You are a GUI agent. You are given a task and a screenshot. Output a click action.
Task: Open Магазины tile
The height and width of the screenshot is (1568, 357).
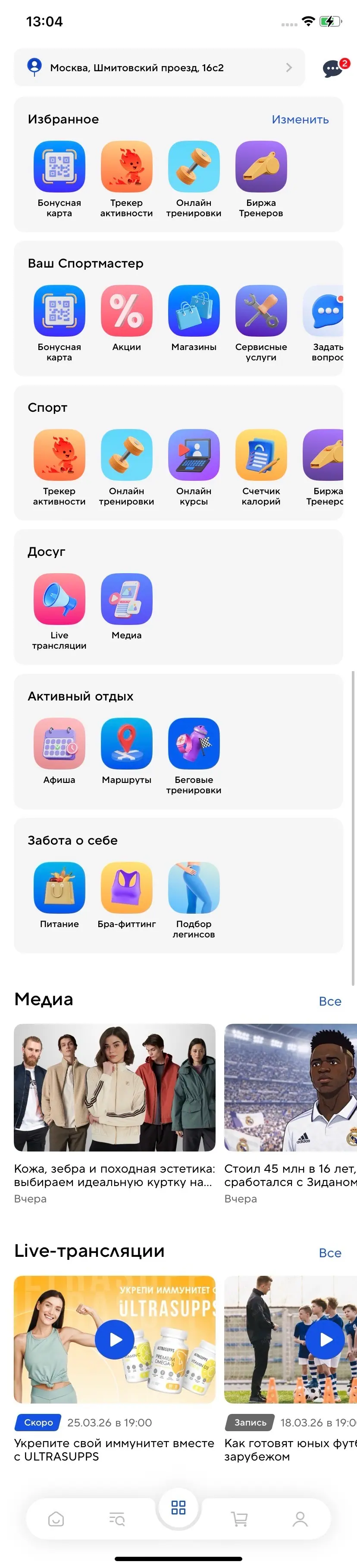(194, 312)
